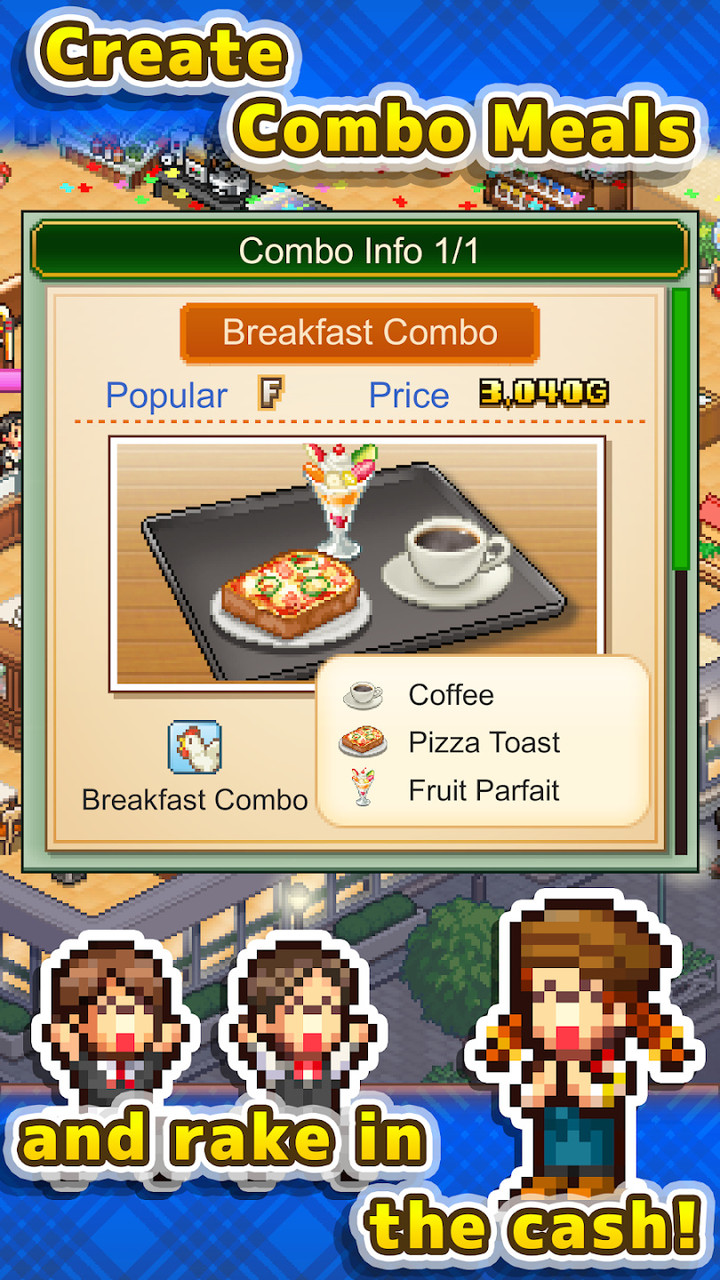Select the Breakfast Combo label below the badge
This screenshot has width=720, height=1280.
pyautogui.click(x=194, y=800)
